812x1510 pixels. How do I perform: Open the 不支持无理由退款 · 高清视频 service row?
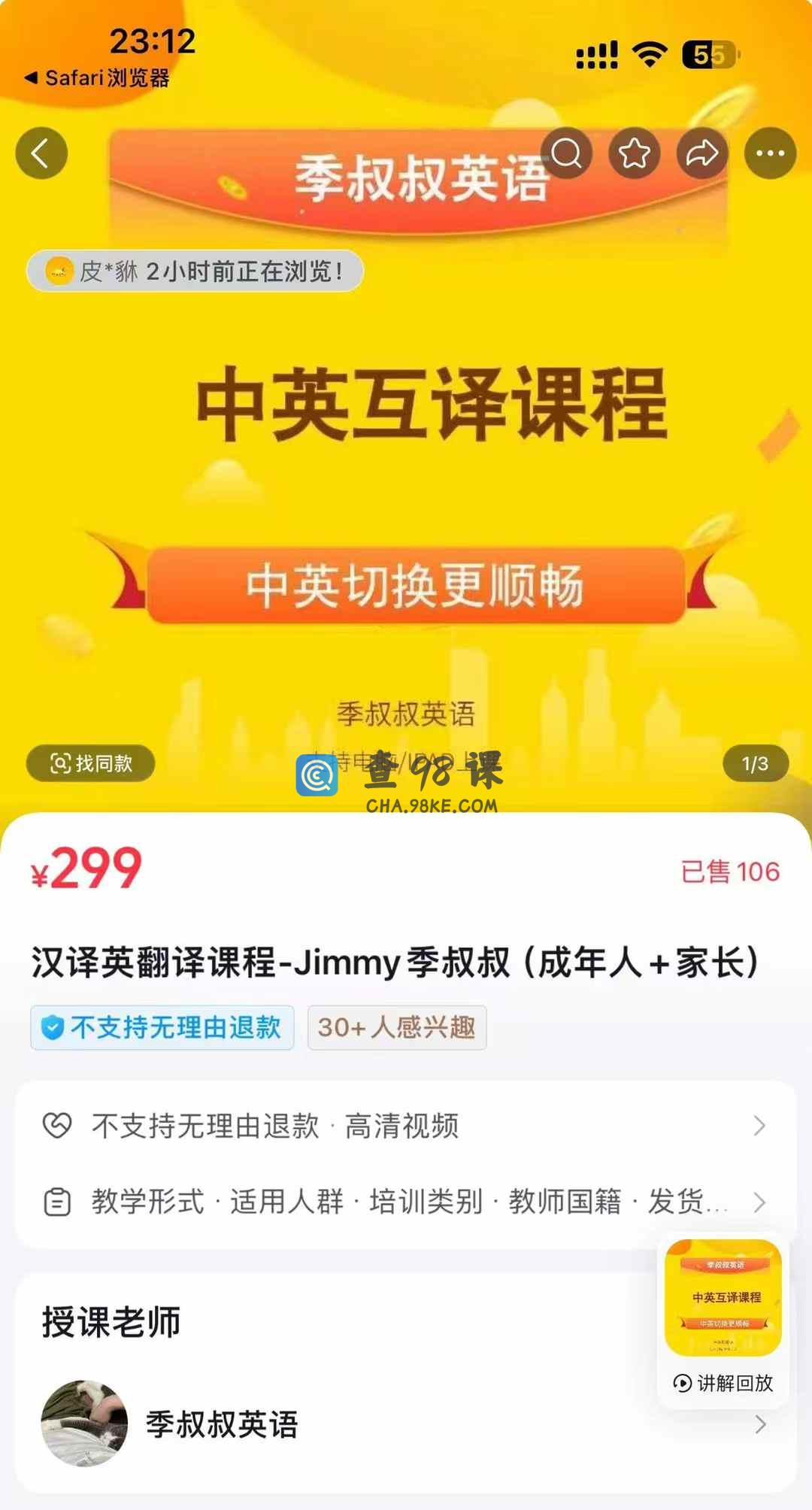(x=406, y=1126)
